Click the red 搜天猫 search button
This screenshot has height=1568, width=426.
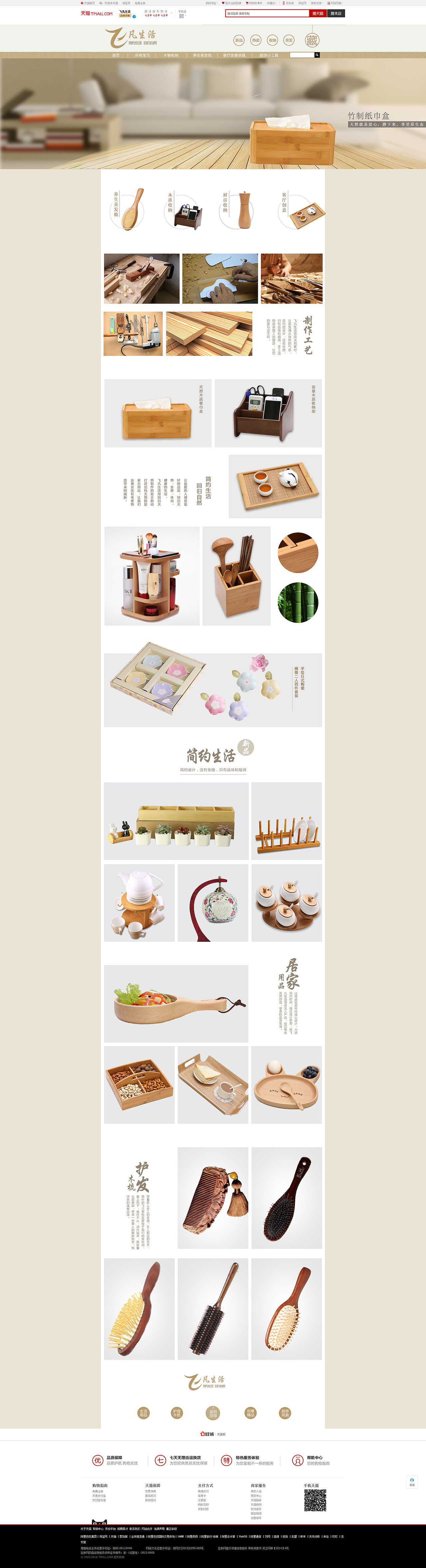point(318,13)
